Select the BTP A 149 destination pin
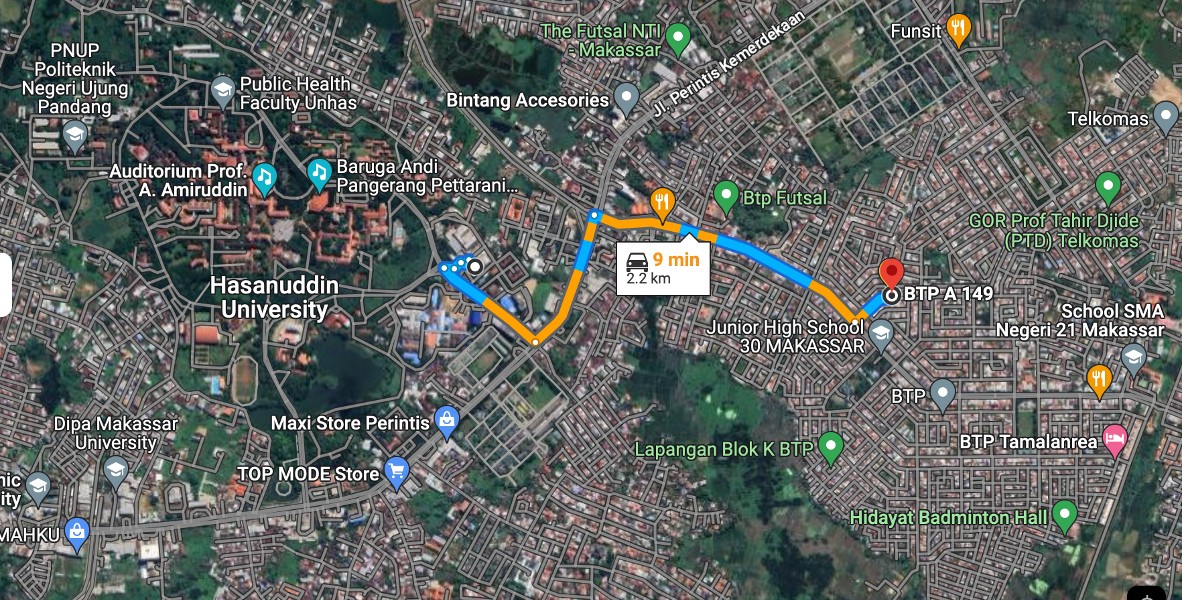The width and height of the screenshot is (1182, 600). tap(891, 273)
